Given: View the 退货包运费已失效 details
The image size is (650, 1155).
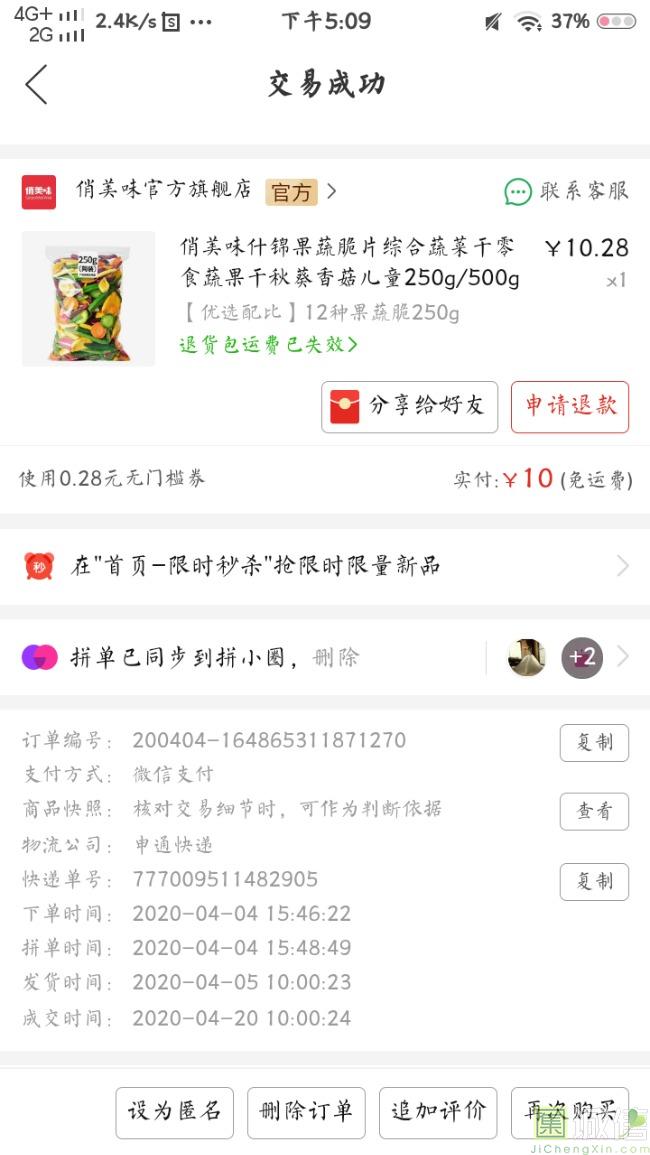Looking at the screenshot, I should 268,345.
